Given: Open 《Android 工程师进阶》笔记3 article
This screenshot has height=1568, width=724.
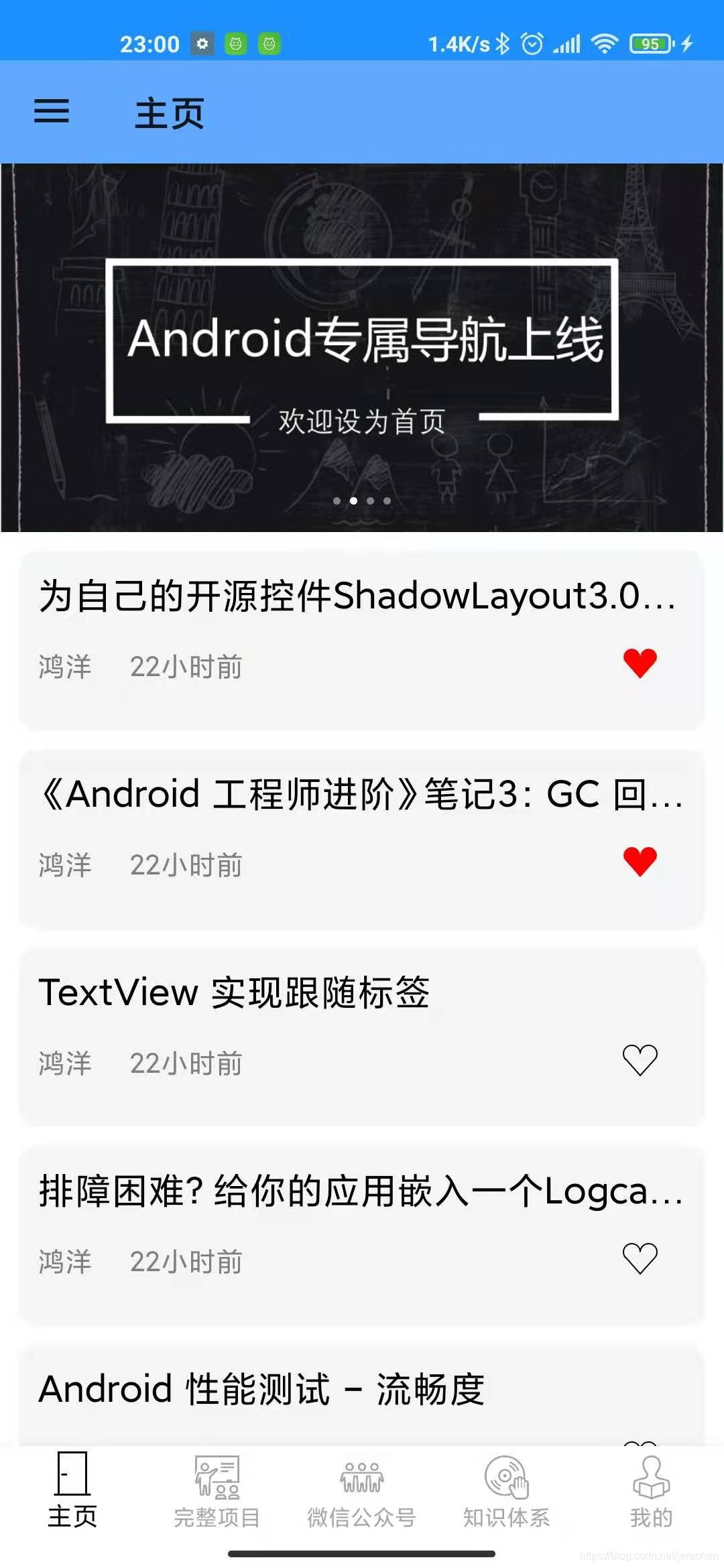Looking at the screenshot, I should tap(362, 838).
